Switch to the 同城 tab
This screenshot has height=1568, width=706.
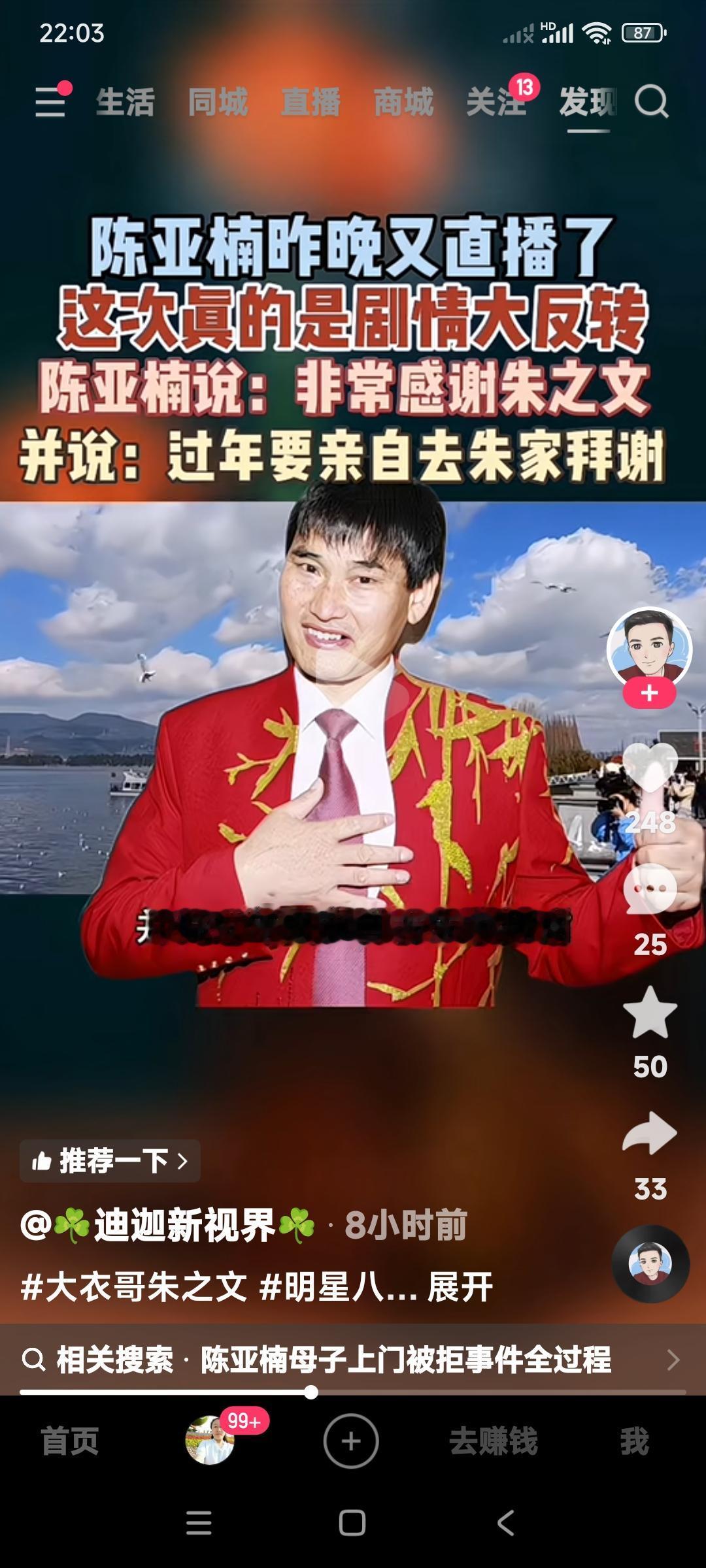218,101
